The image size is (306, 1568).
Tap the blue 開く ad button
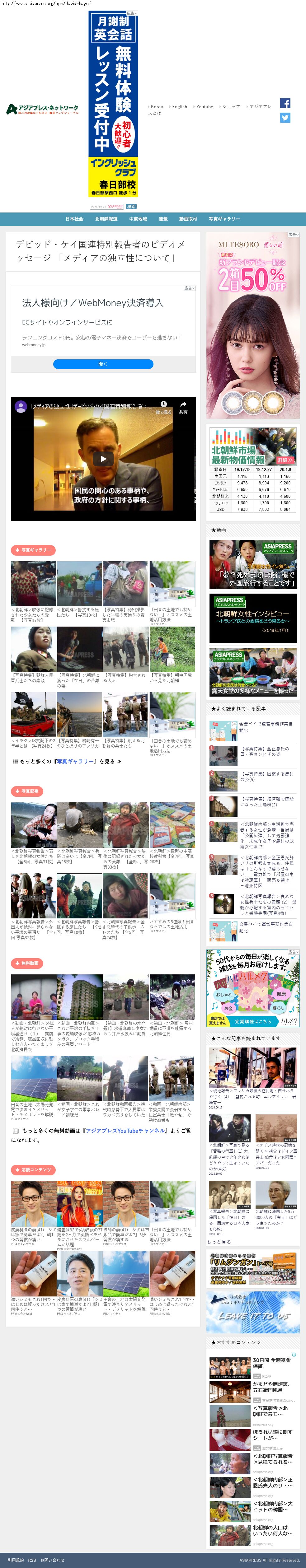point(103,364)
